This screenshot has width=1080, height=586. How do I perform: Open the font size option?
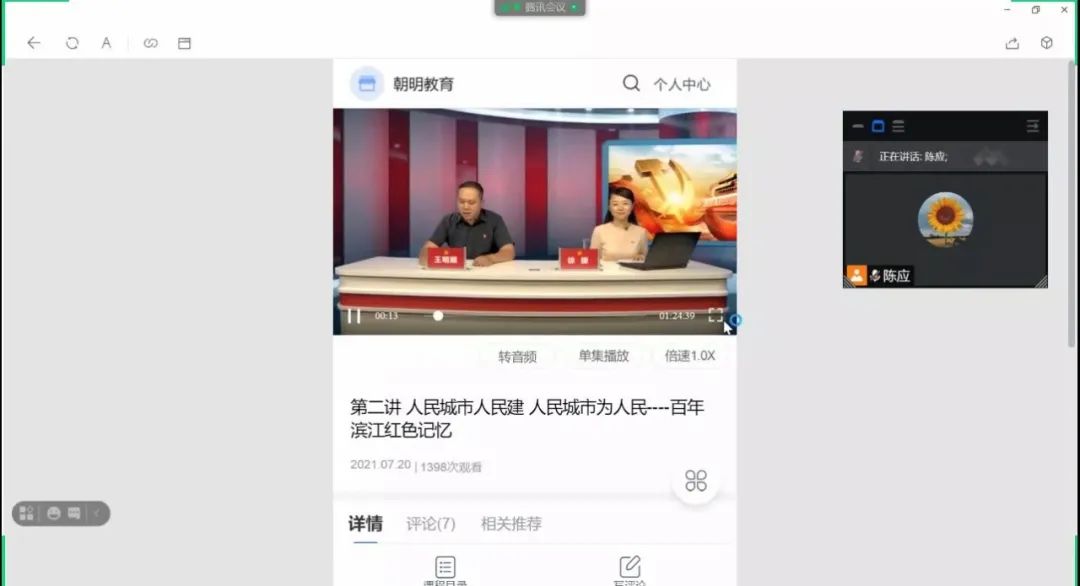click(106, 43)
